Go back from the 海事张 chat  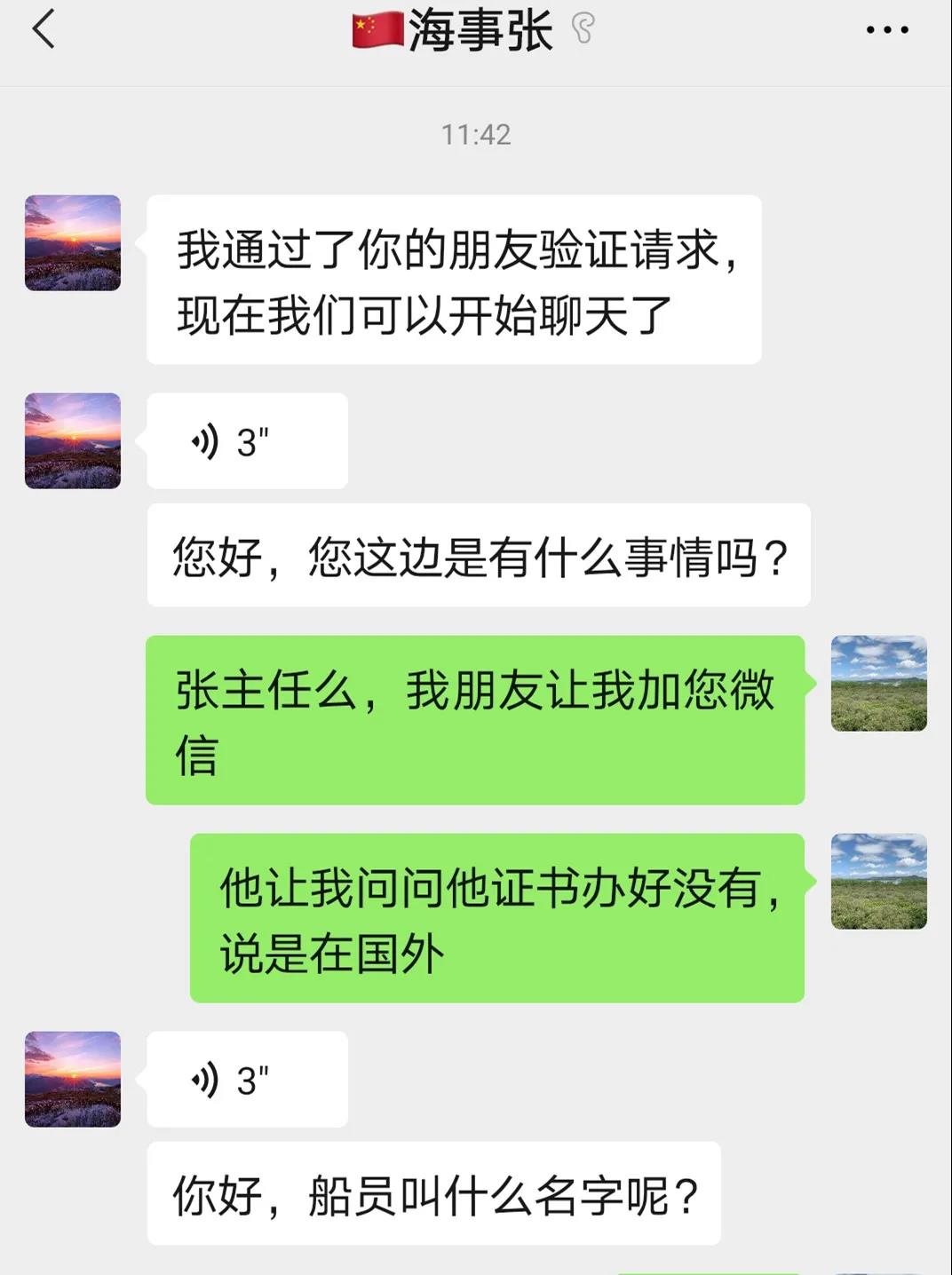coord(43,29)
